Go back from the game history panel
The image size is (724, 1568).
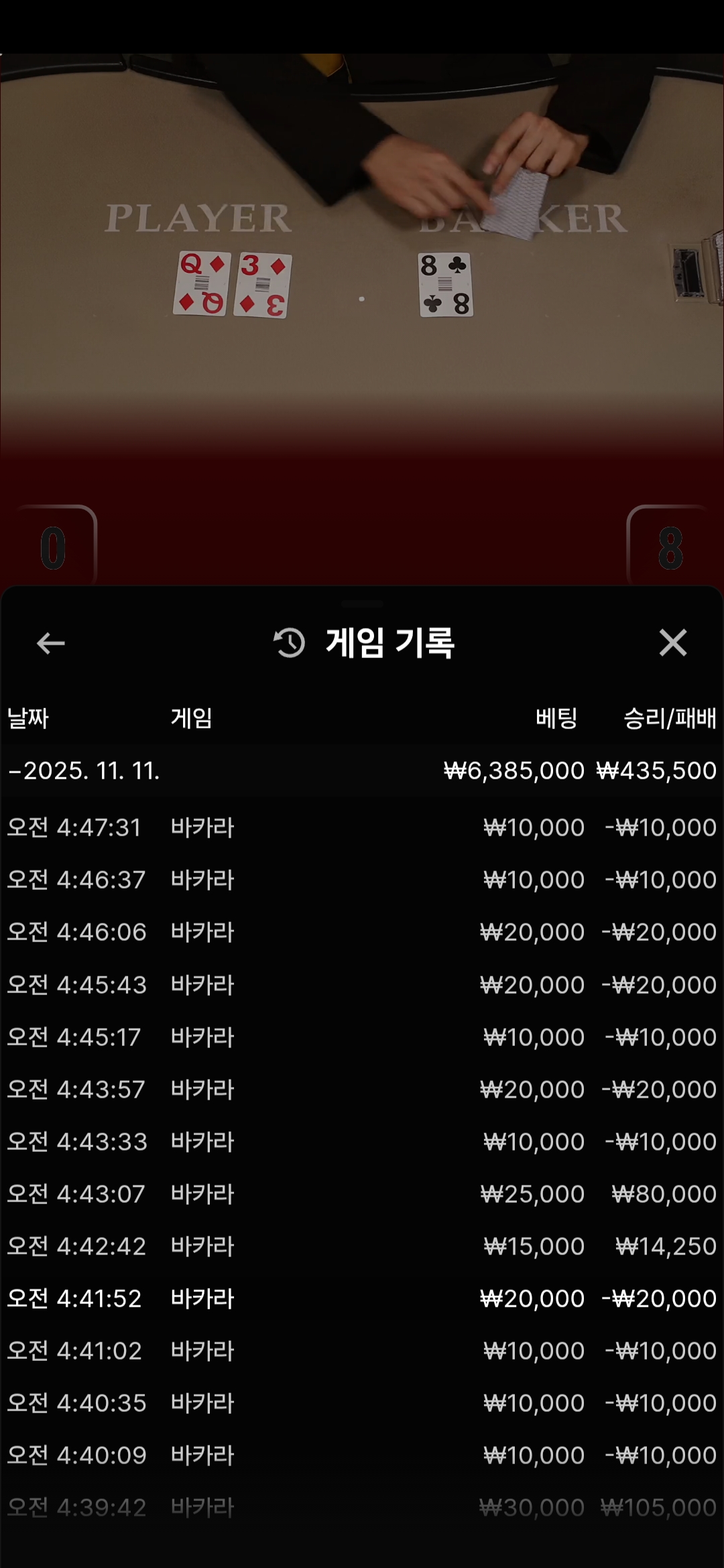point(50,643)
